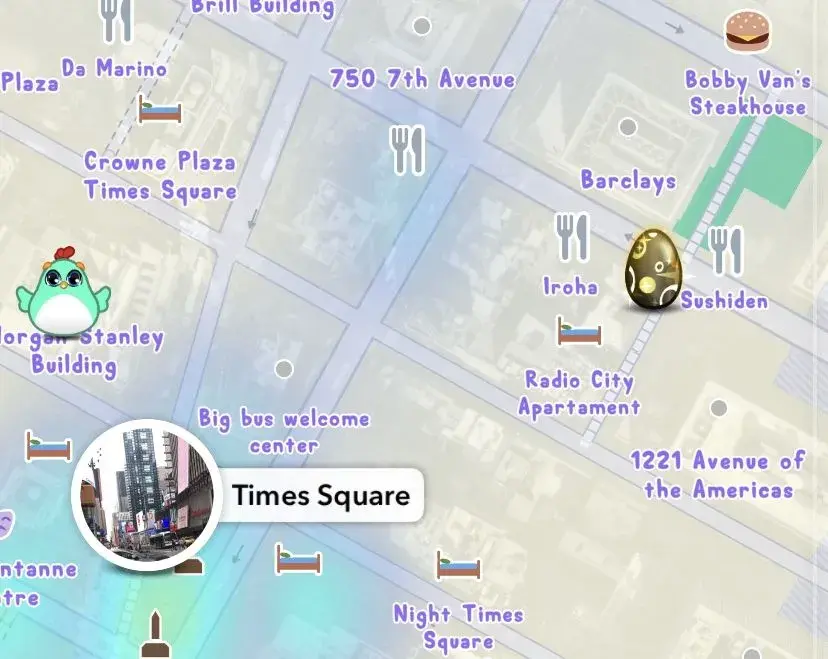Select the Big bus welcome center dot
828x659 pixels.
(x=284, y=369)
